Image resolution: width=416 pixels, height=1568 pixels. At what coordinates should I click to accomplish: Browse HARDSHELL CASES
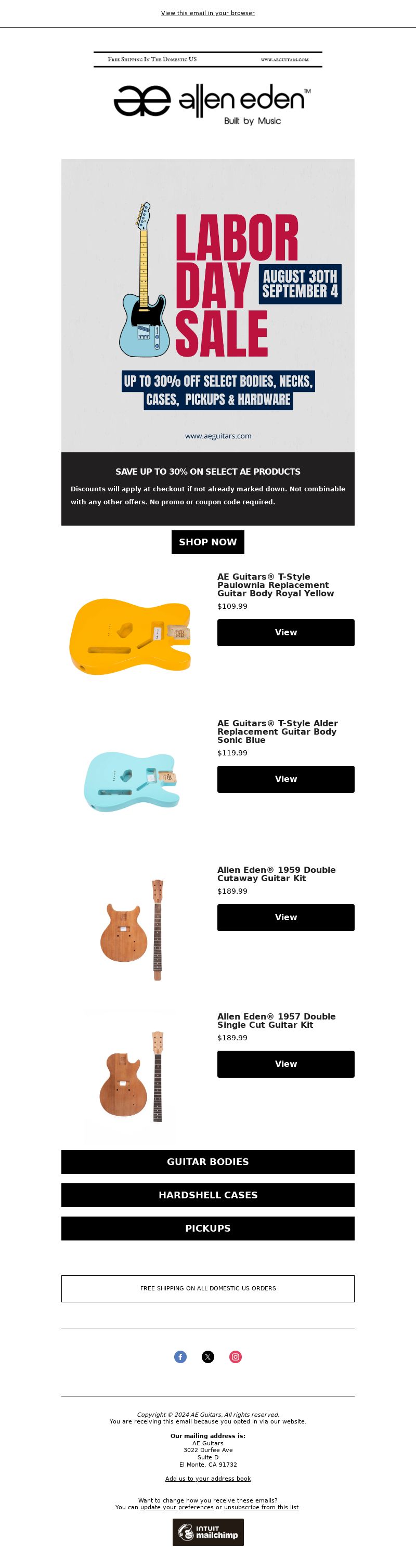pyautogui.click(x=207, y=1195)
